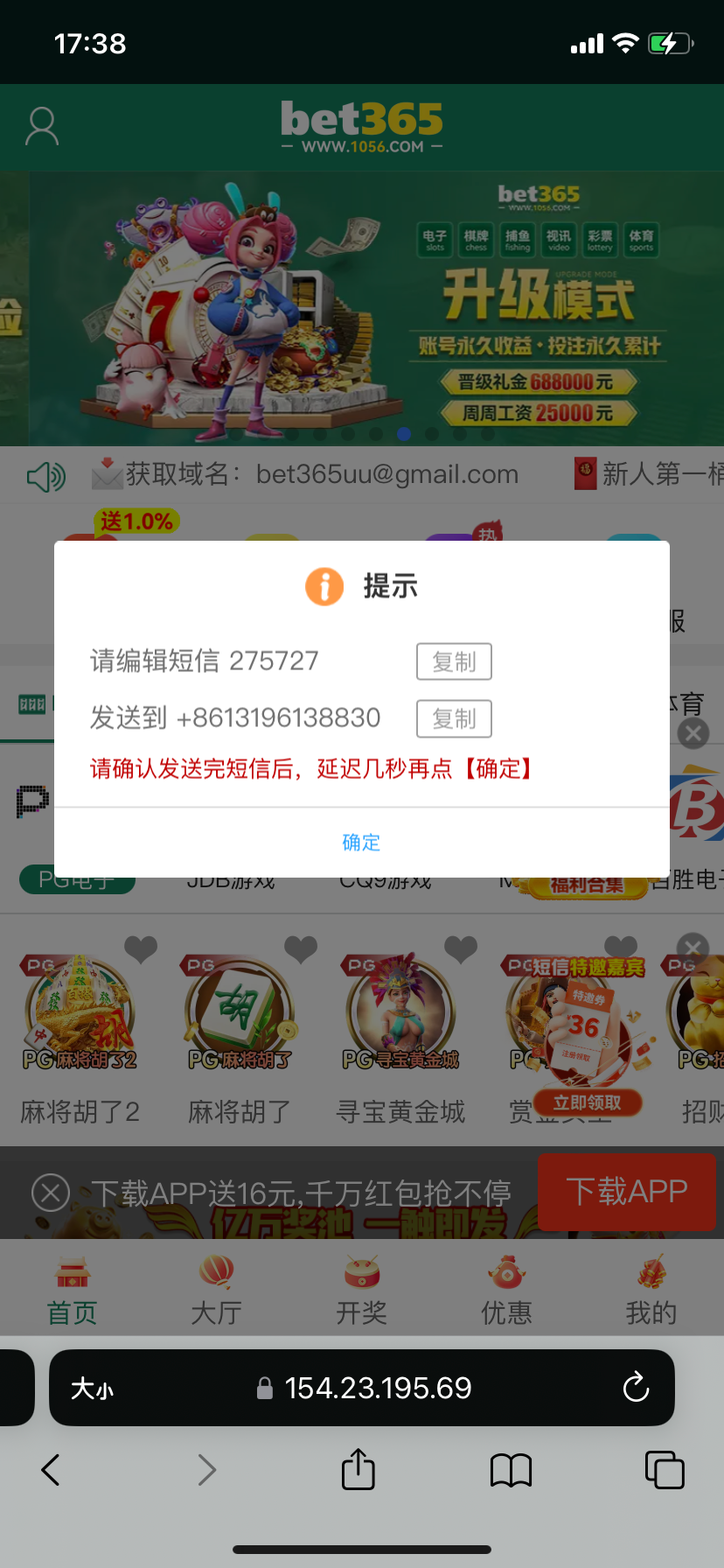Switch to the 大厅 tab
This screenshot has height=1568, width=724.
(216, 1292)
